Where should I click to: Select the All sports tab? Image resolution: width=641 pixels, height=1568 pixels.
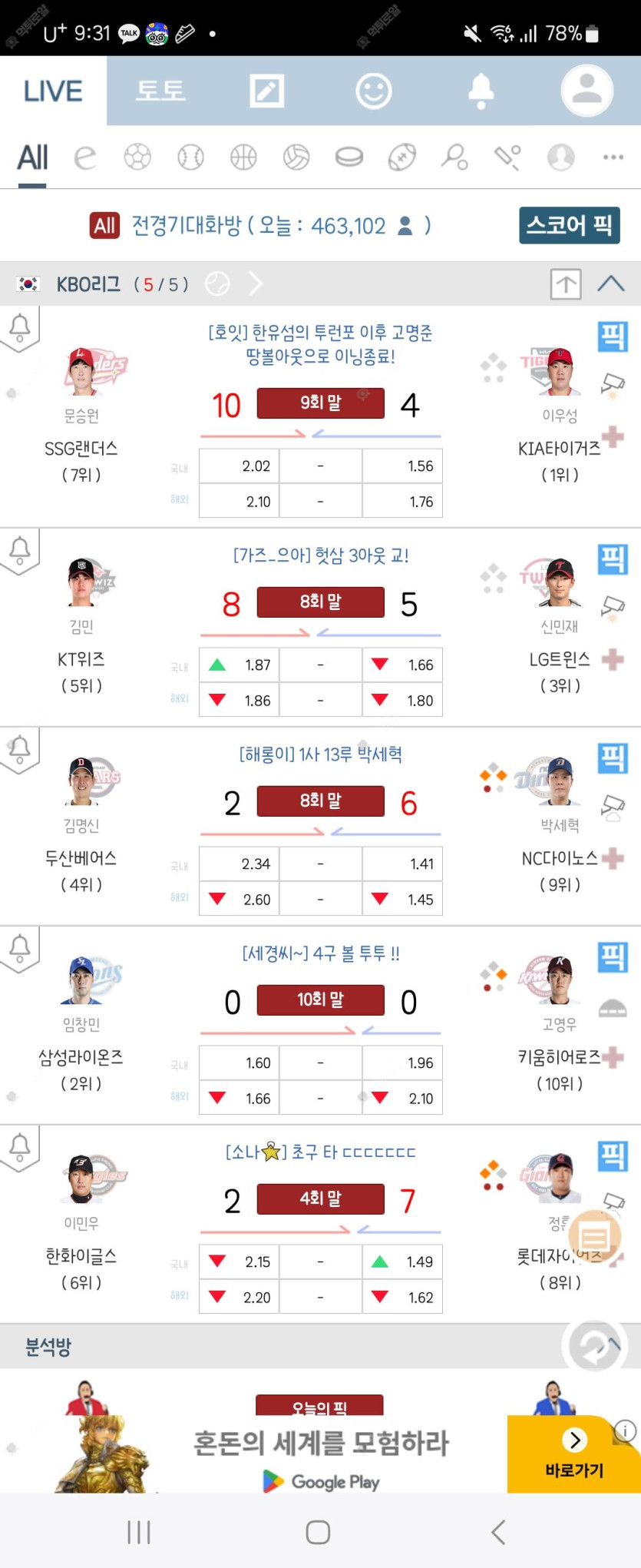pos(32,157)
